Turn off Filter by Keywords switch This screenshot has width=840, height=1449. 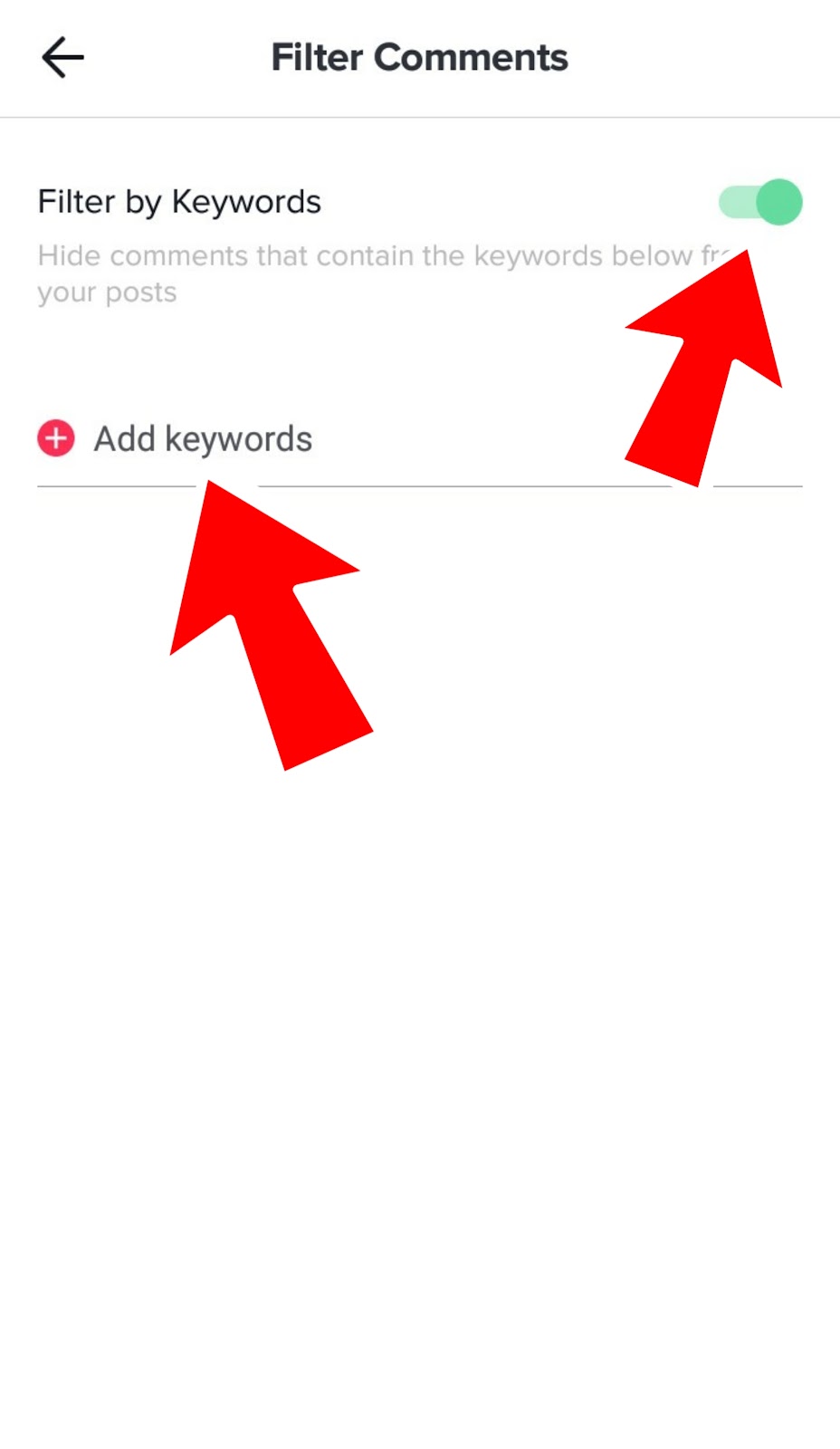pos(760,202)
